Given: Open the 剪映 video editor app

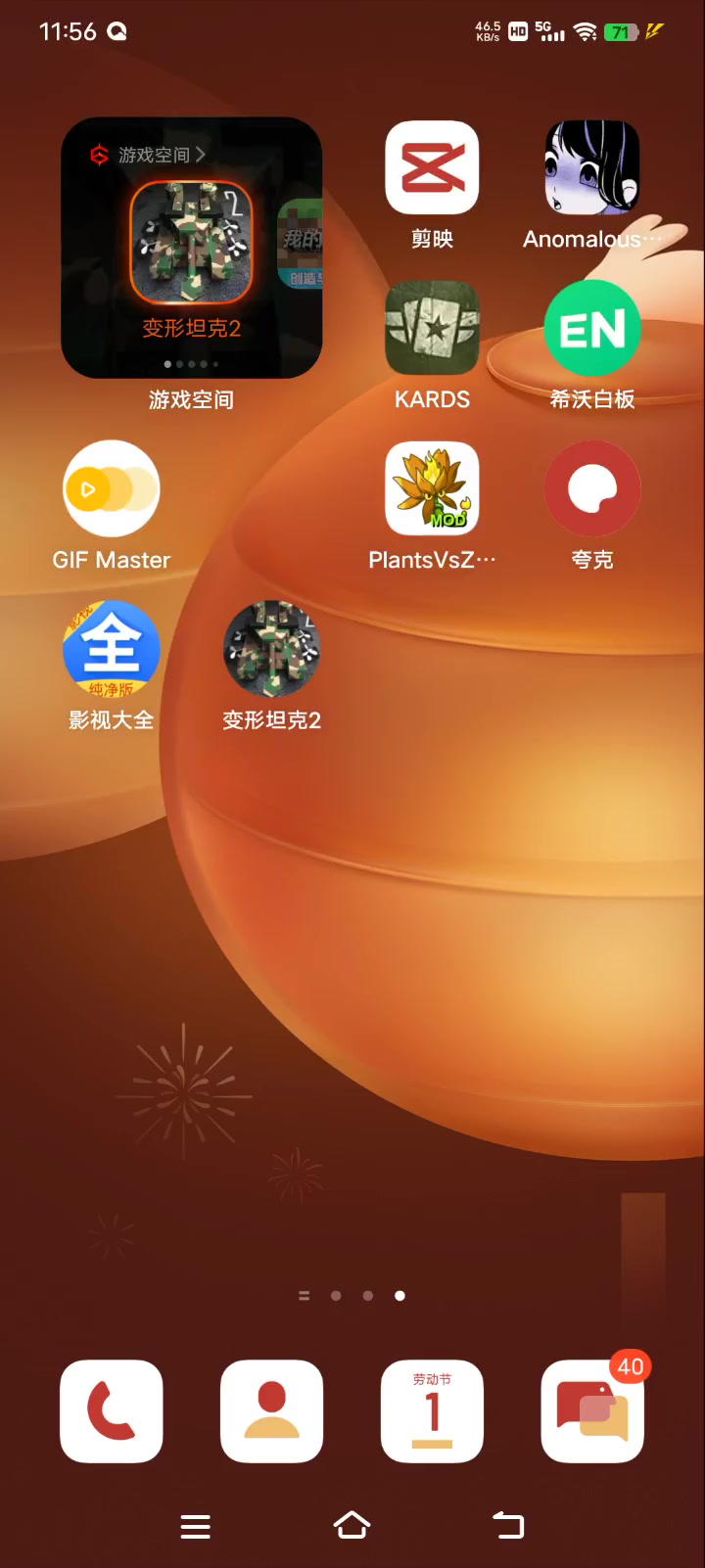Looking at the screenshot, I should (x=432, y=167).
